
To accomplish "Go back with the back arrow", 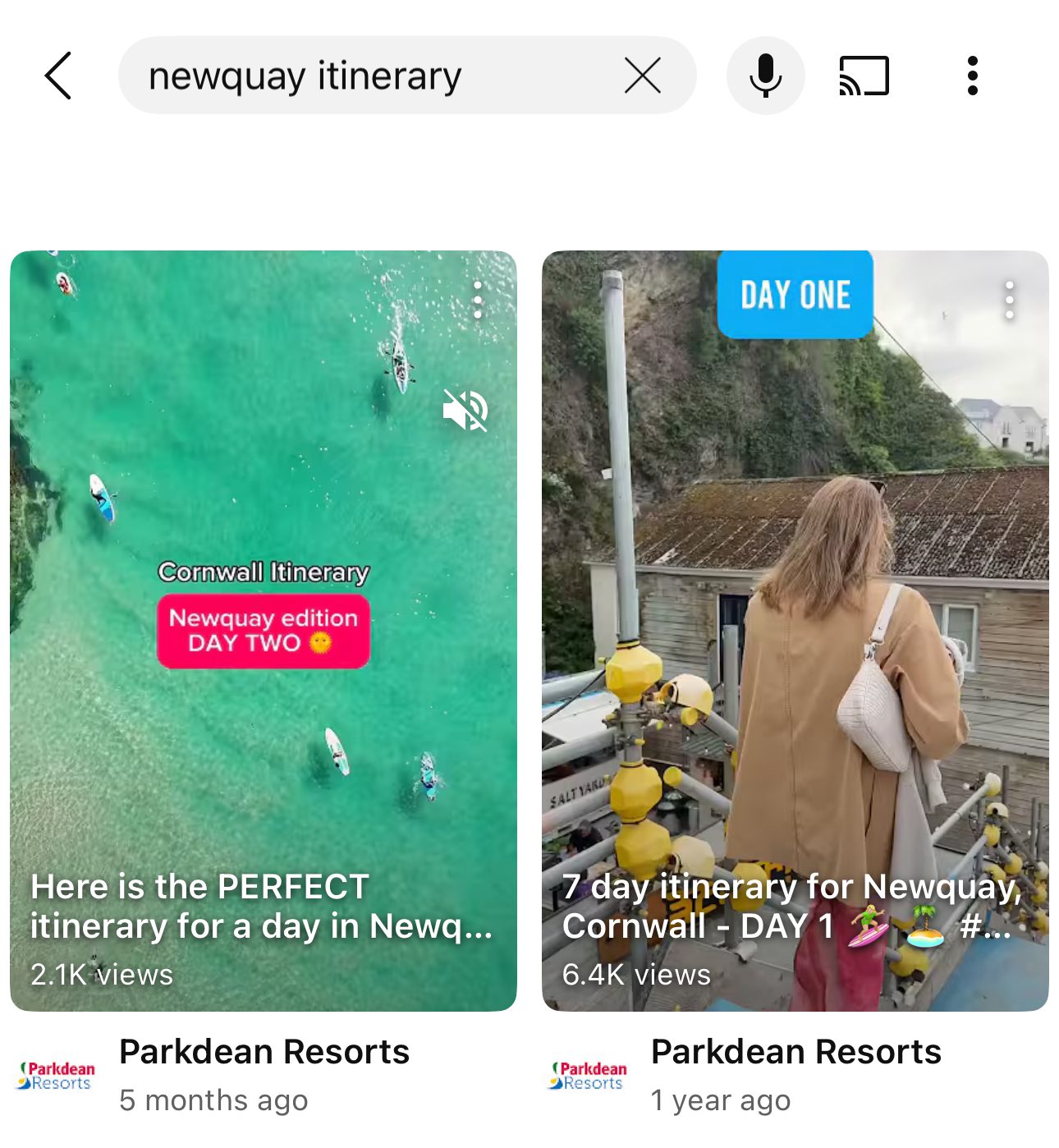I will pyautogui.click(x=58, y=76).
